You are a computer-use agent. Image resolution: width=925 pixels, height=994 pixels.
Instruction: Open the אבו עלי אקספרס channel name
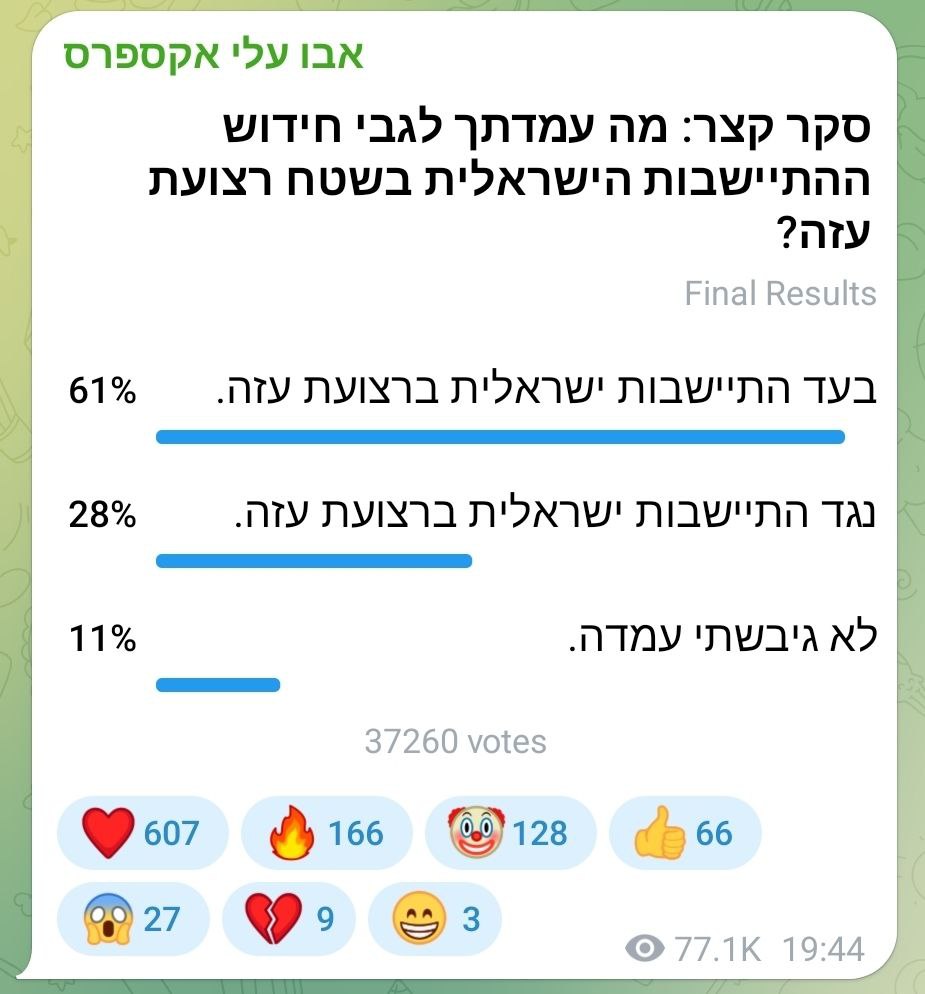(x=214, y=54)
